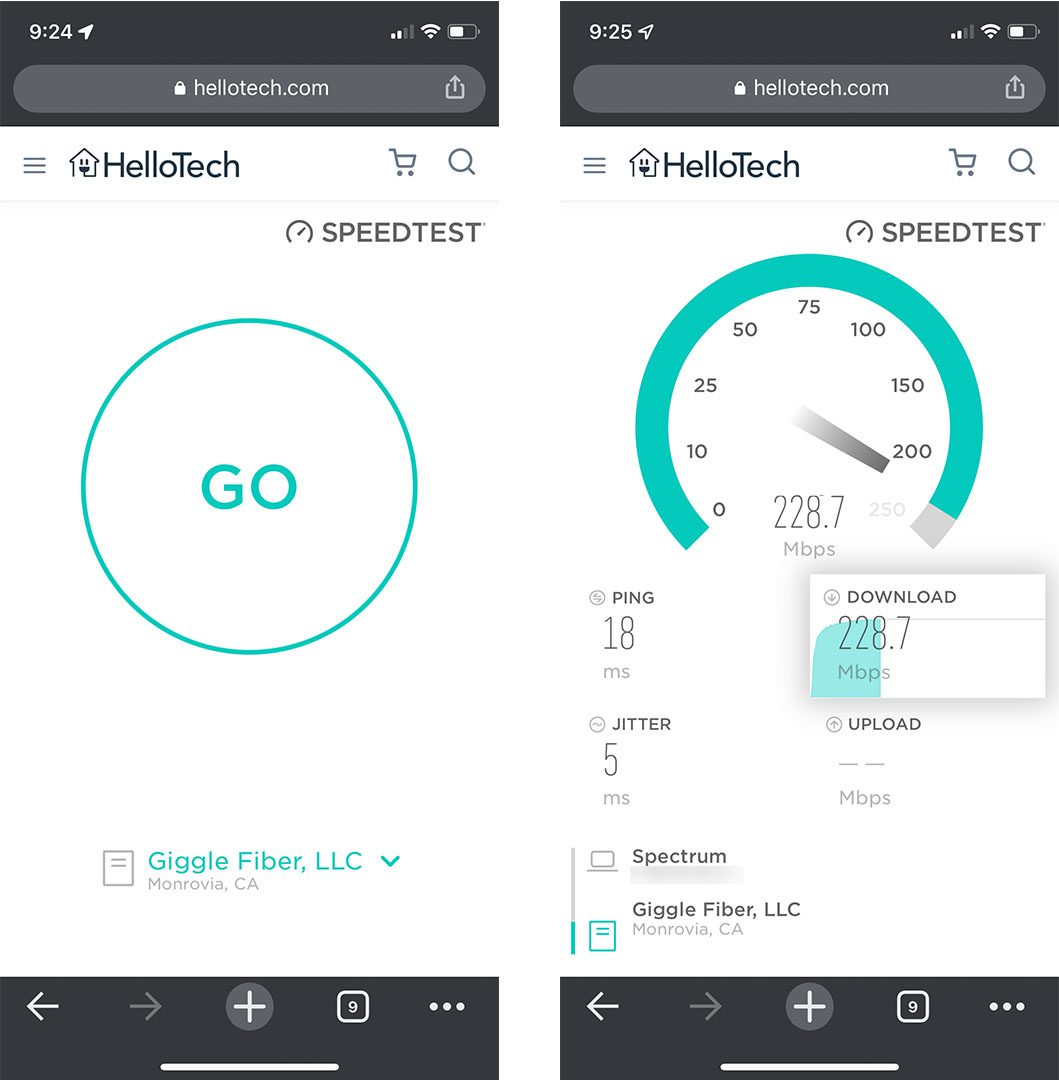
Task: Open HelloTech home from the GO screen
Action: [155, 164]
